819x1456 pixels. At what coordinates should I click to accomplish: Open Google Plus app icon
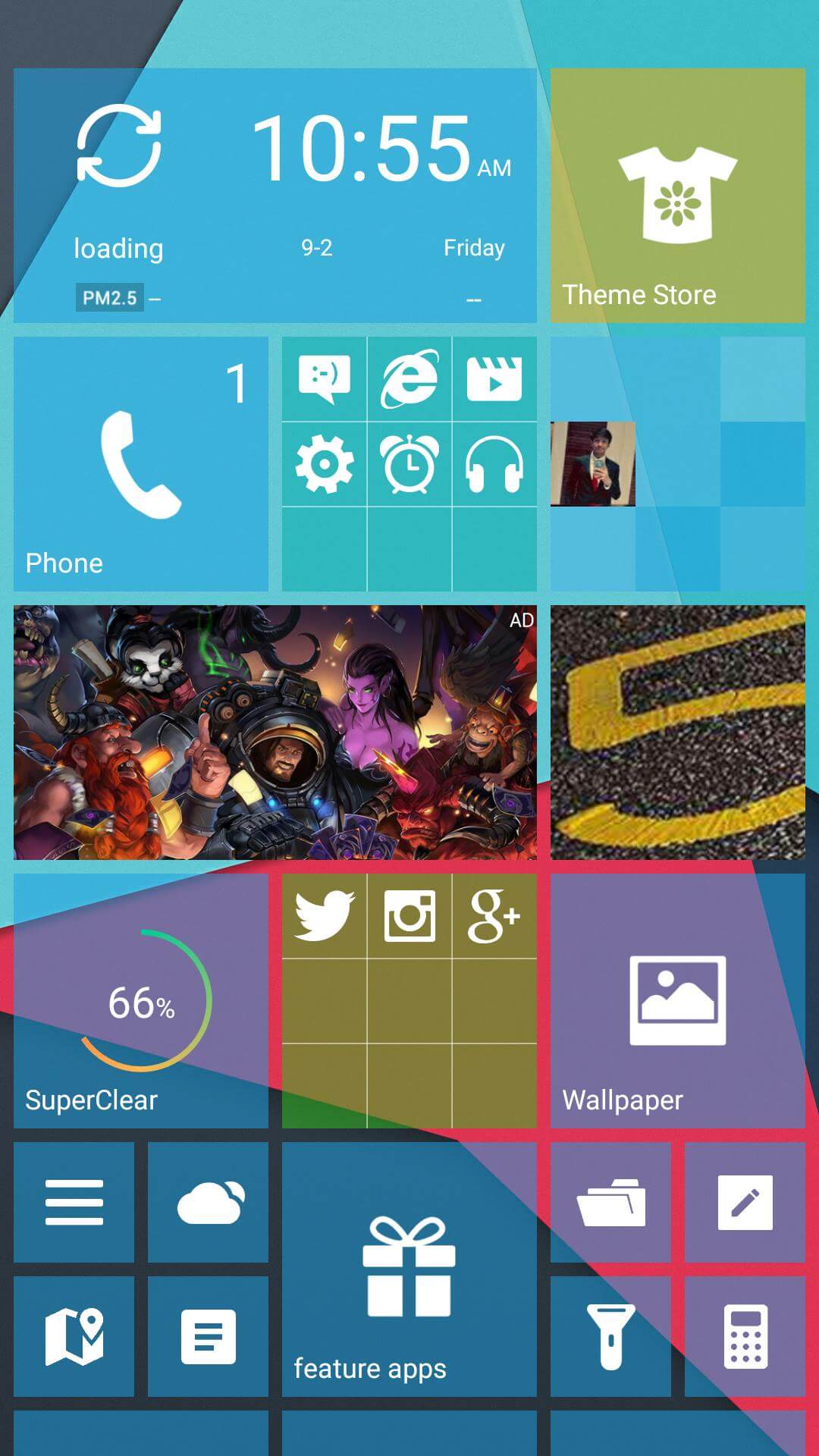tap(494, 916)
